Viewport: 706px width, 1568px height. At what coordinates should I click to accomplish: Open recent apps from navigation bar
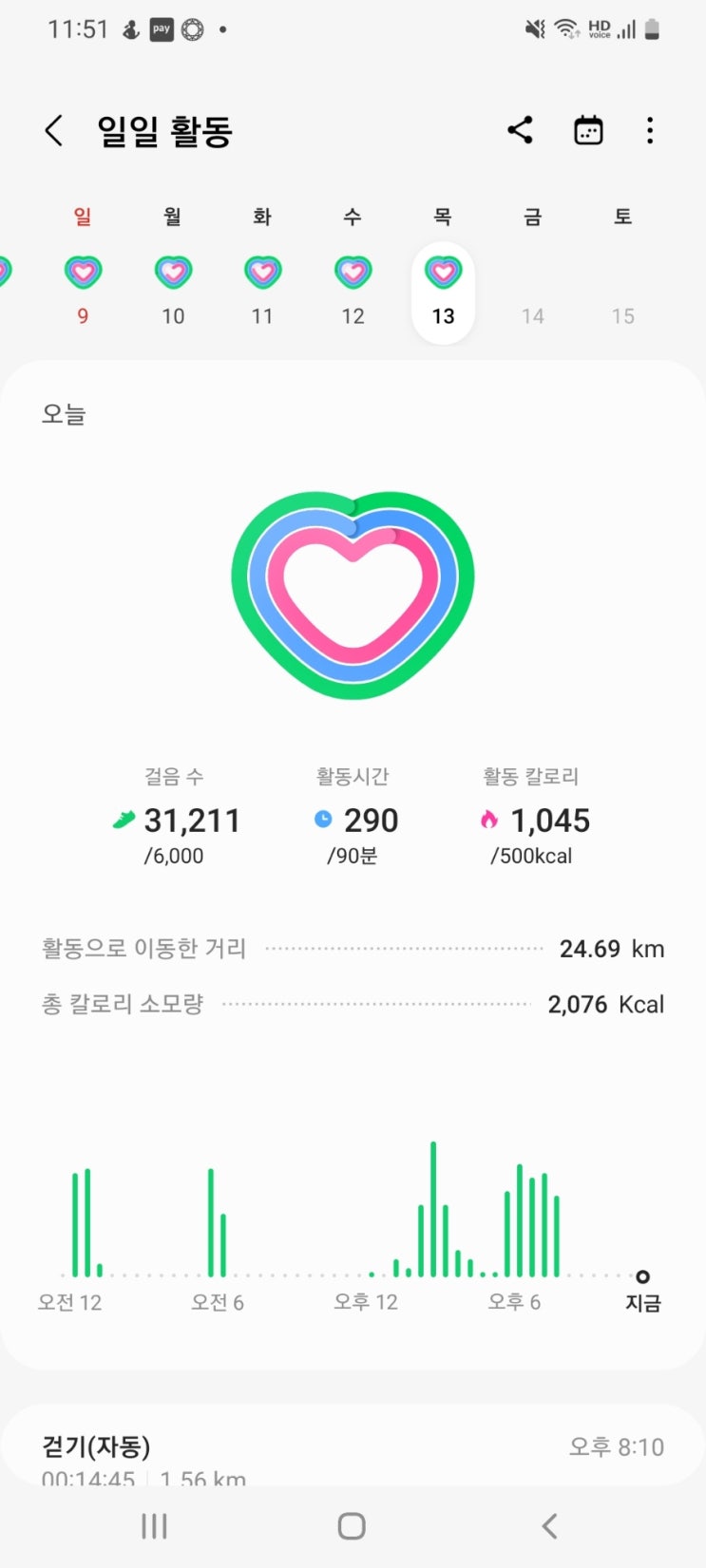pos(154,1526)
